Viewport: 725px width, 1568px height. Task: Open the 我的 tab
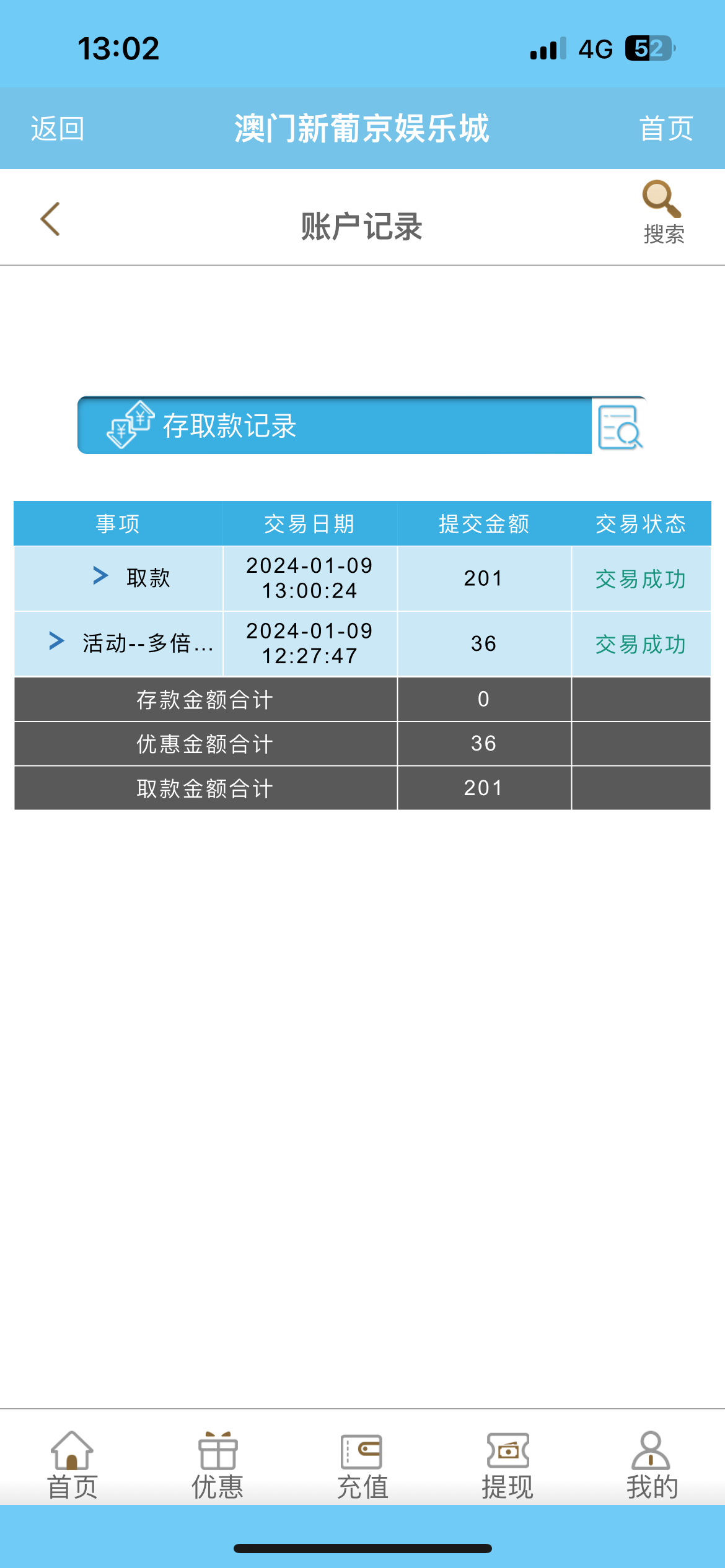pyautogui.click(x=652, y=1465)
